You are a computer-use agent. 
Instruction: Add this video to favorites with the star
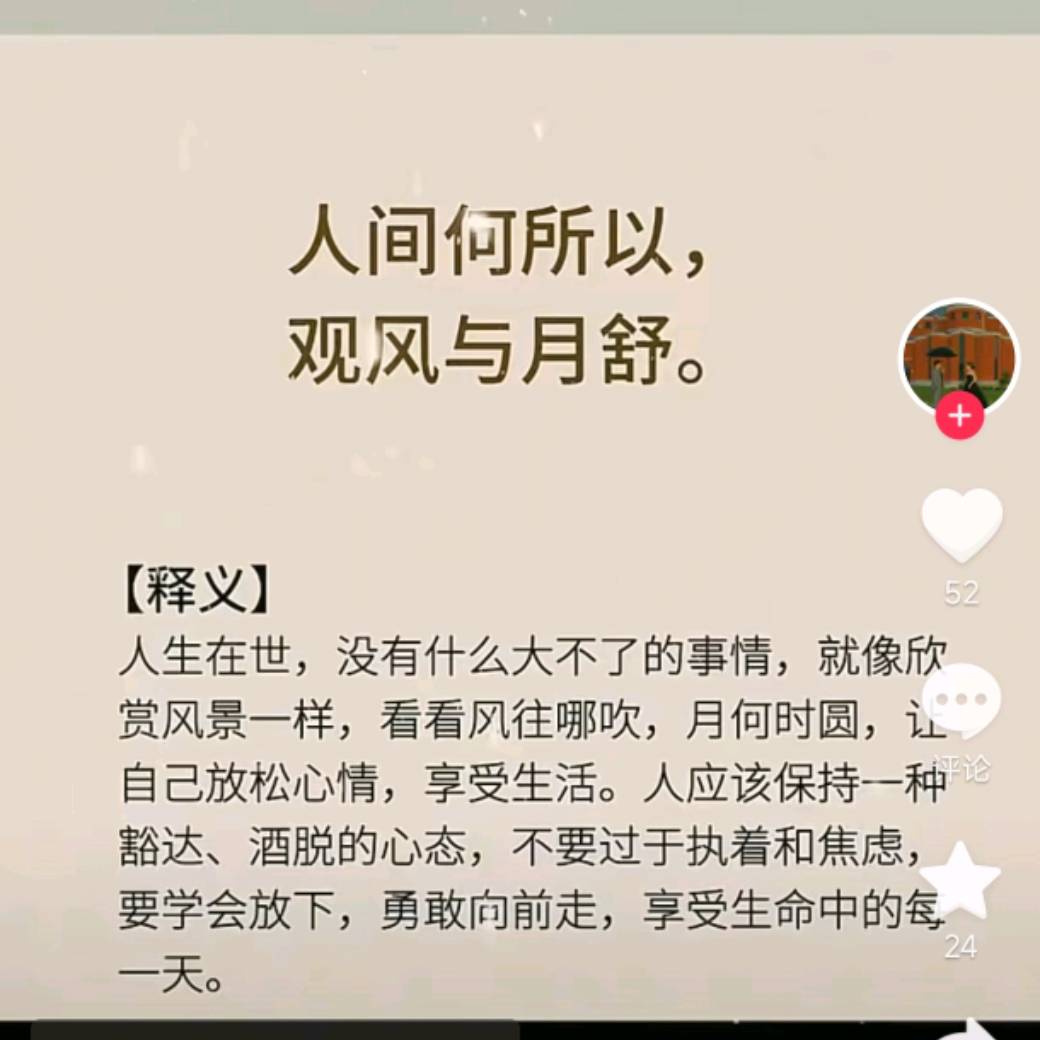pos(960,881)
